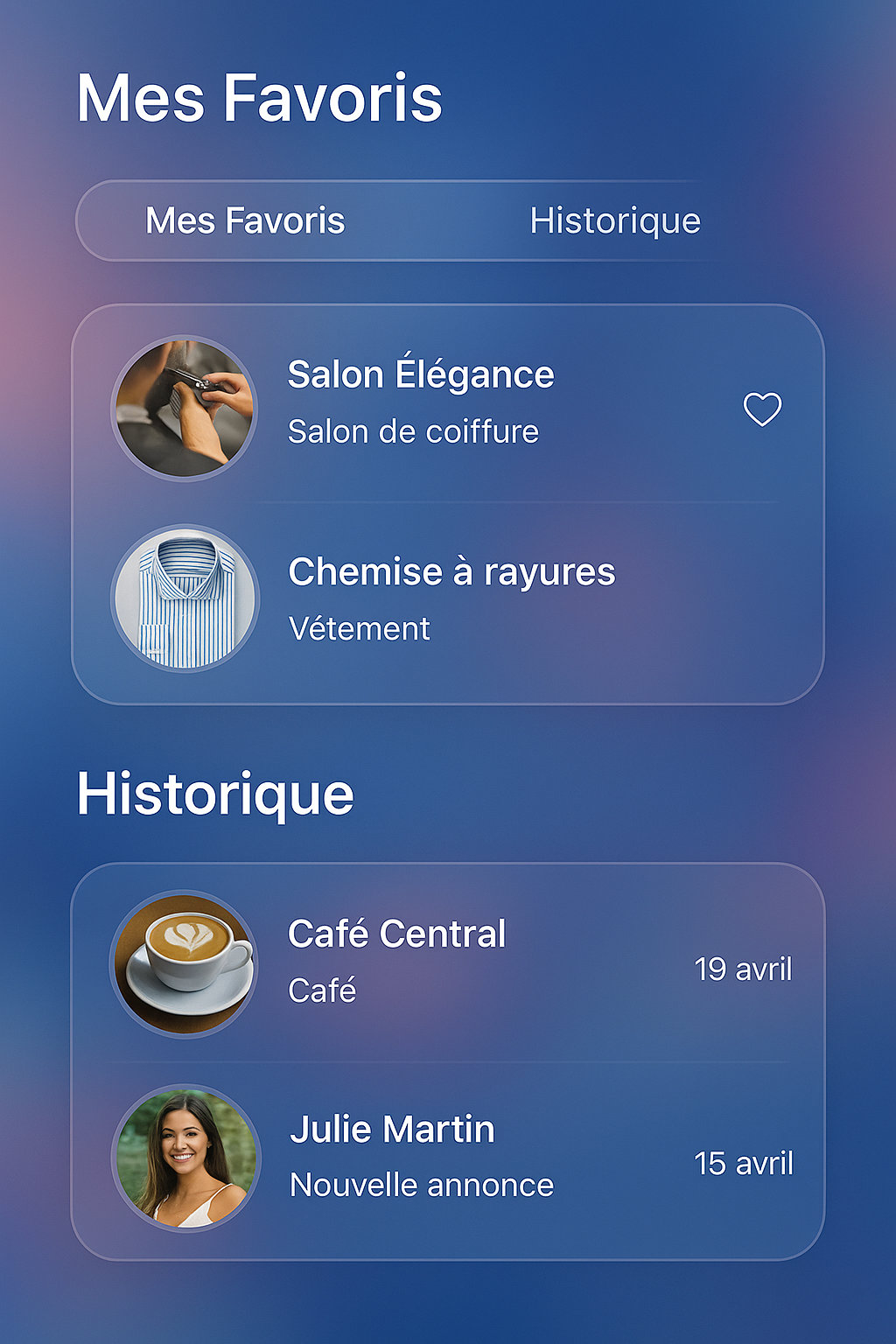View the Café Central history entry
896x1344 pixels.
tap(398, 933)
